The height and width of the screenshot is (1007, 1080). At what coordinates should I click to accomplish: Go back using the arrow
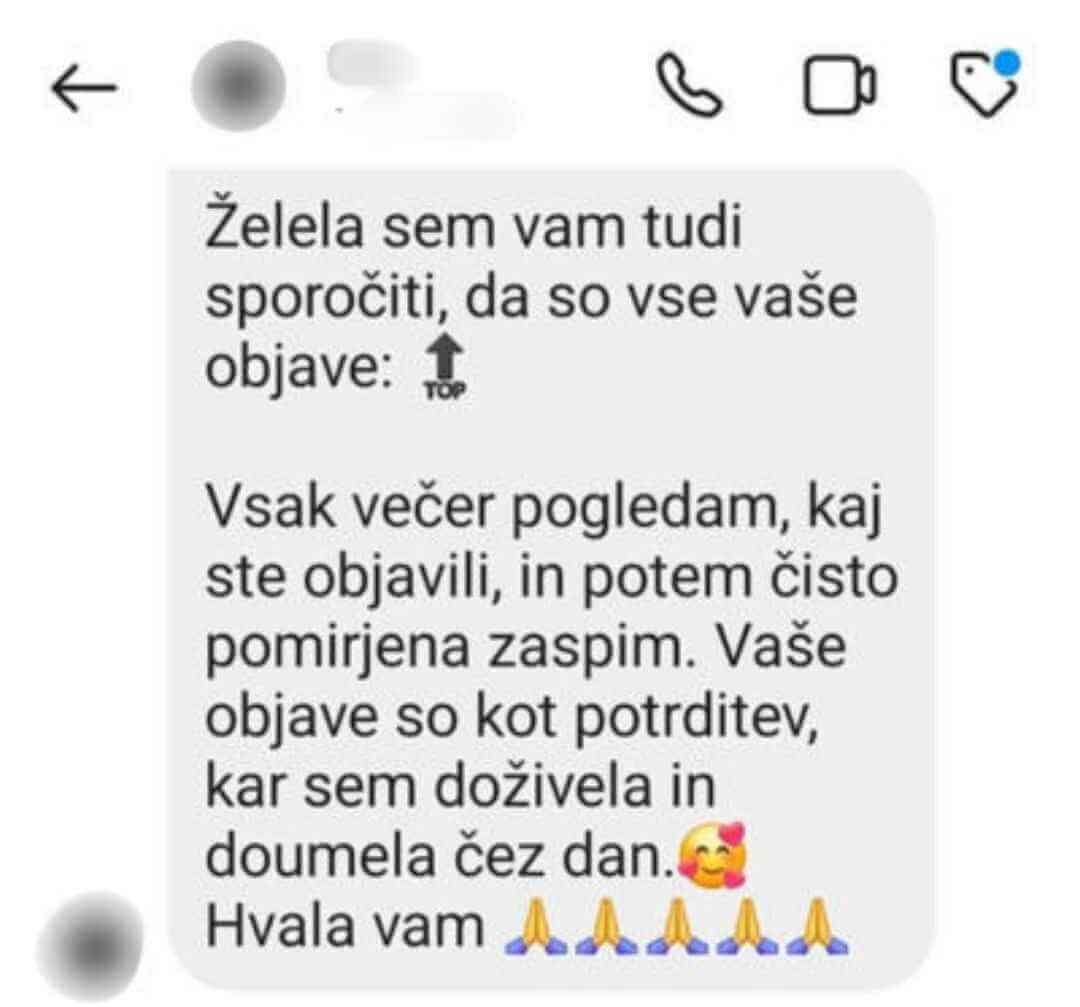point(83,90)
